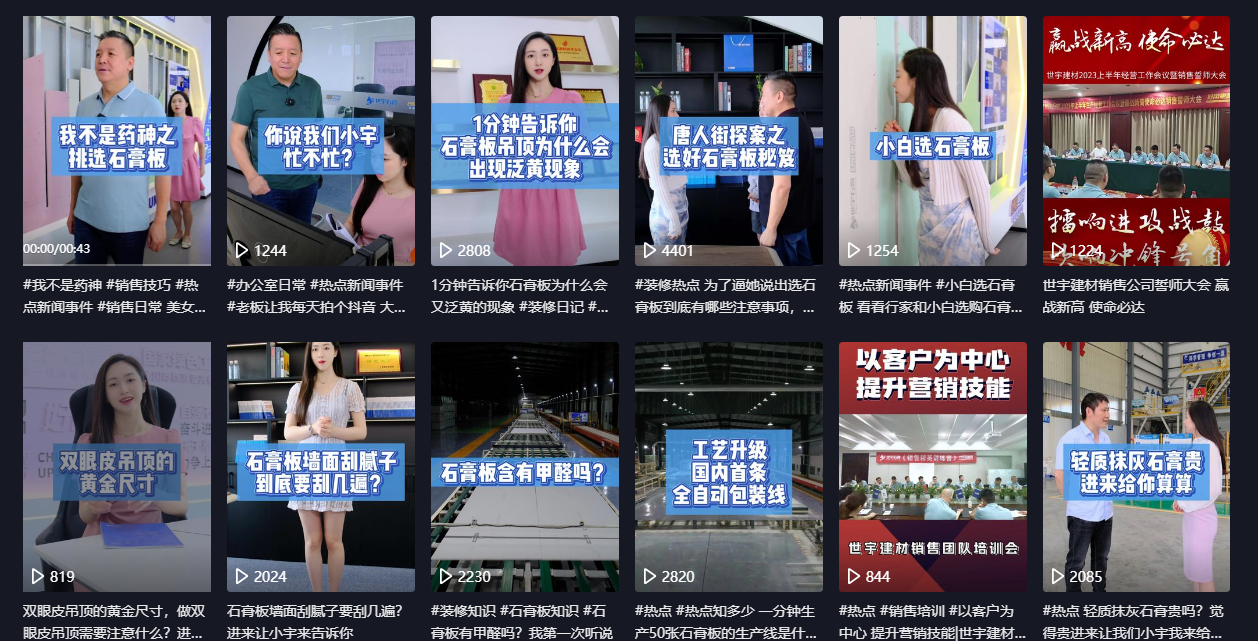Play the video '你说我们小宇忙不忙?'
The height and width of the screenshot is (641, 1258).
click(320, 141)
